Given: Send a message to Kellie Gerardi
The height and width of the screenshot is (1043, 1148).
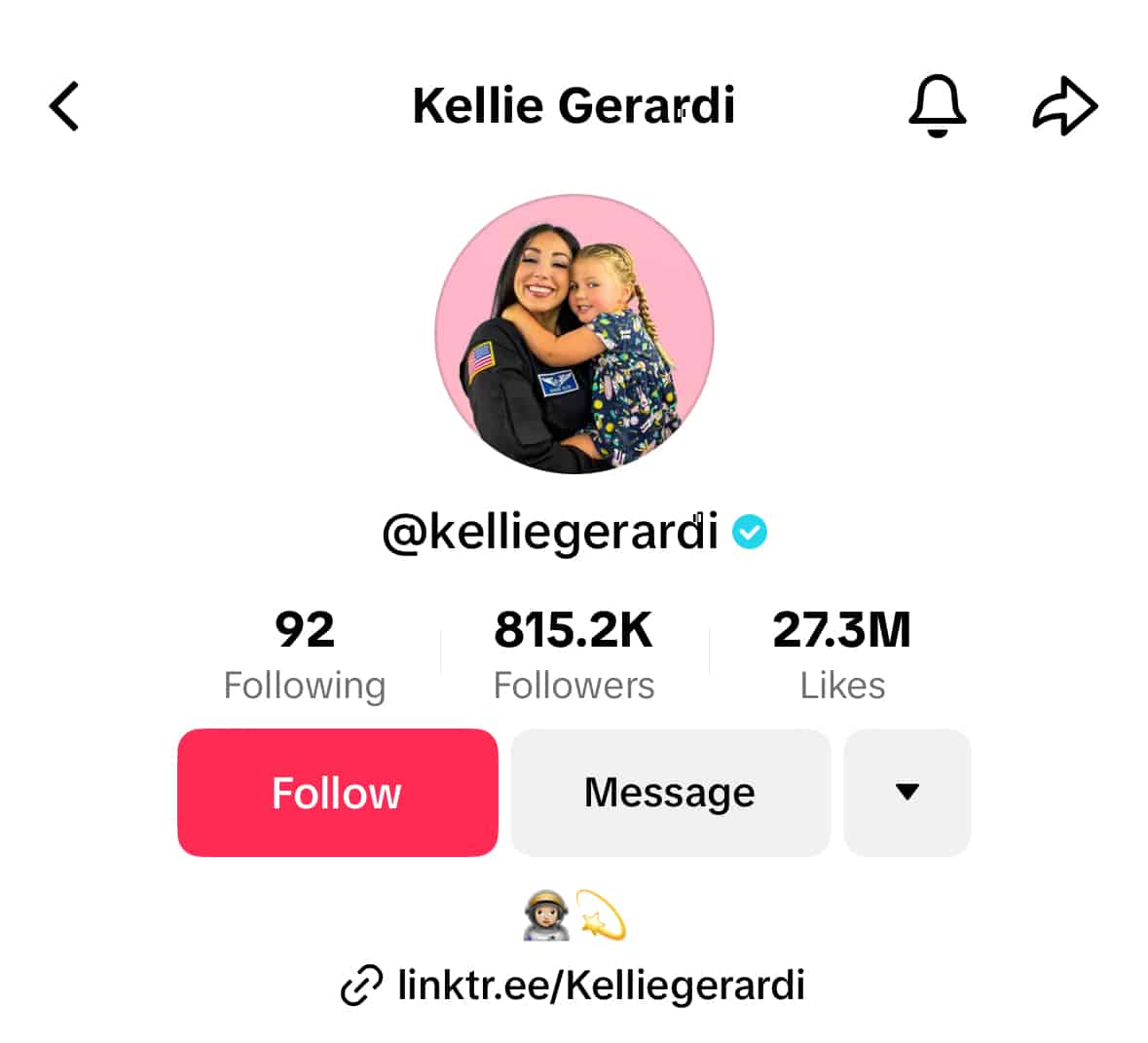Looking at the screenshot, I should [670, 793].
